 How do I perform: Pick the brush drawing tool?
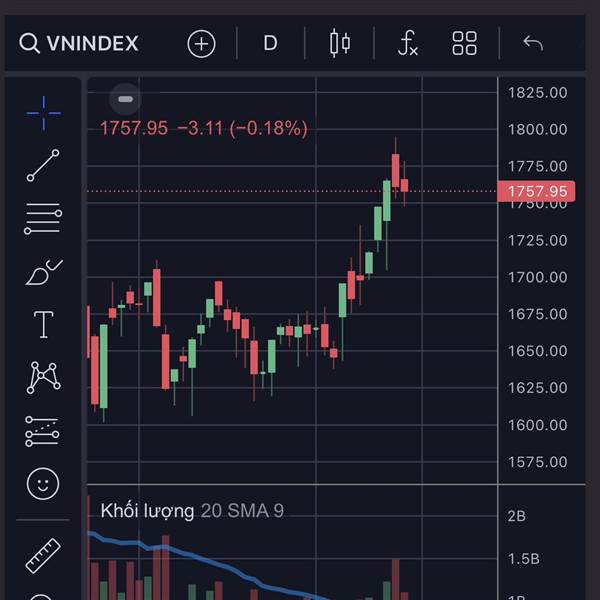tap(44, 272)
